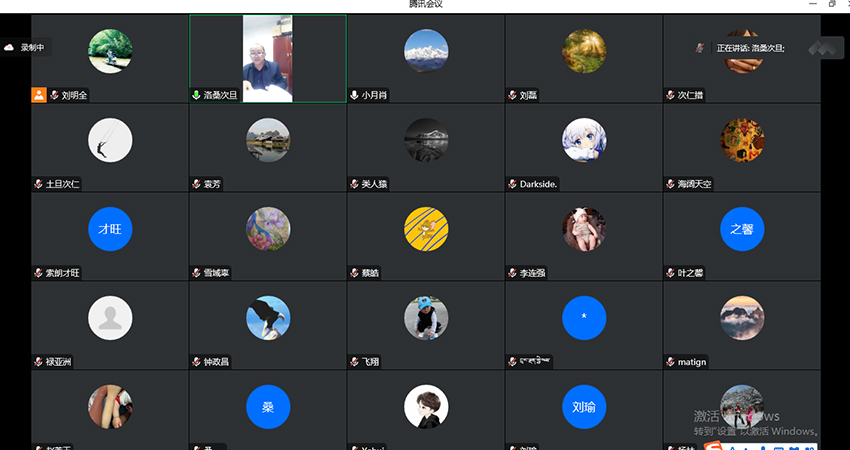The width and height of the screenshot is (850, 450).
Task: Select the matign participant tile
Action: (741, 325)
